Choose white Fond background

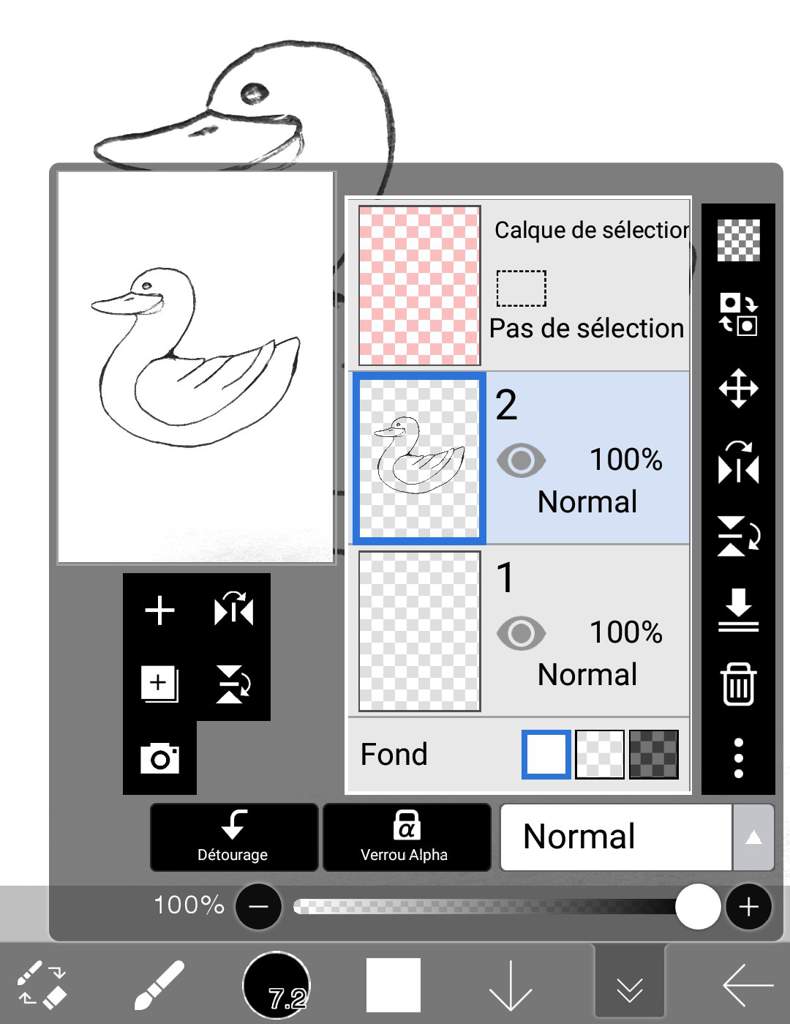[546, 754]
